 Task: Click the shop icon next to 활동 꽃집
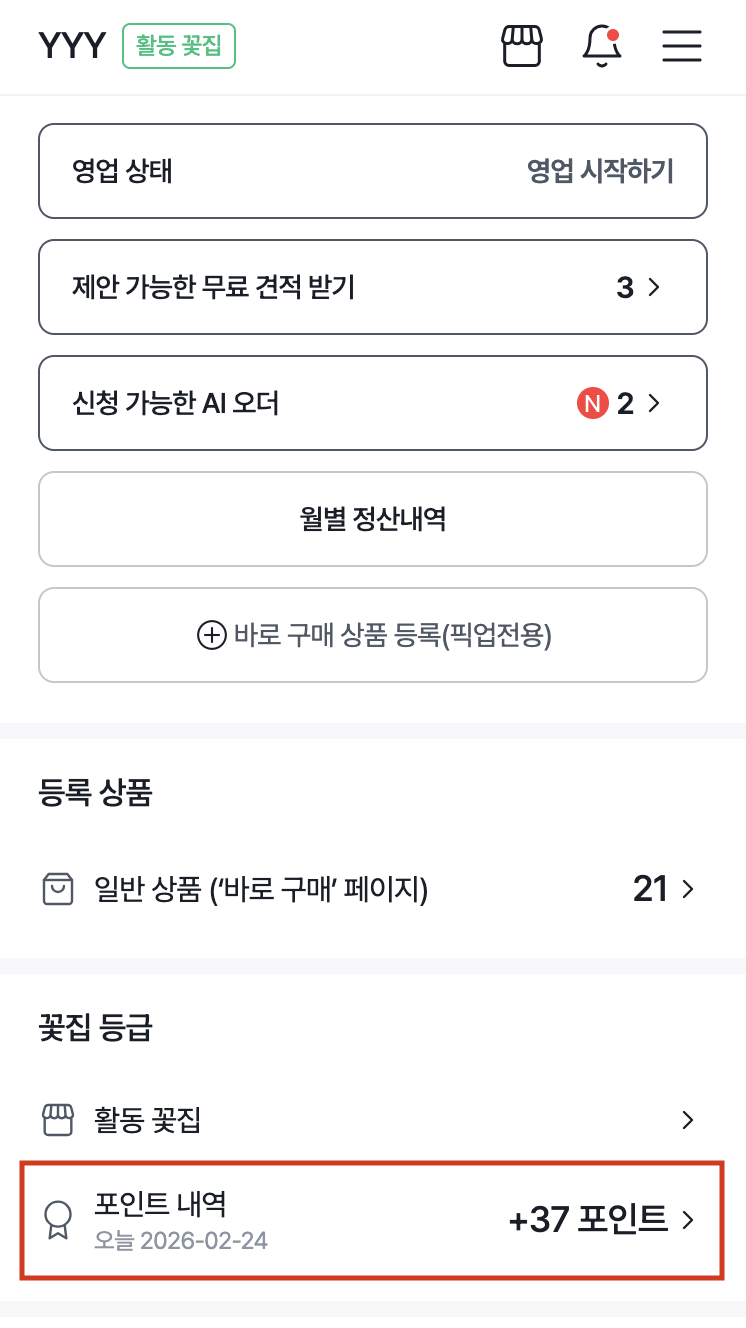pyautogui.click(x=59, y=1120)
